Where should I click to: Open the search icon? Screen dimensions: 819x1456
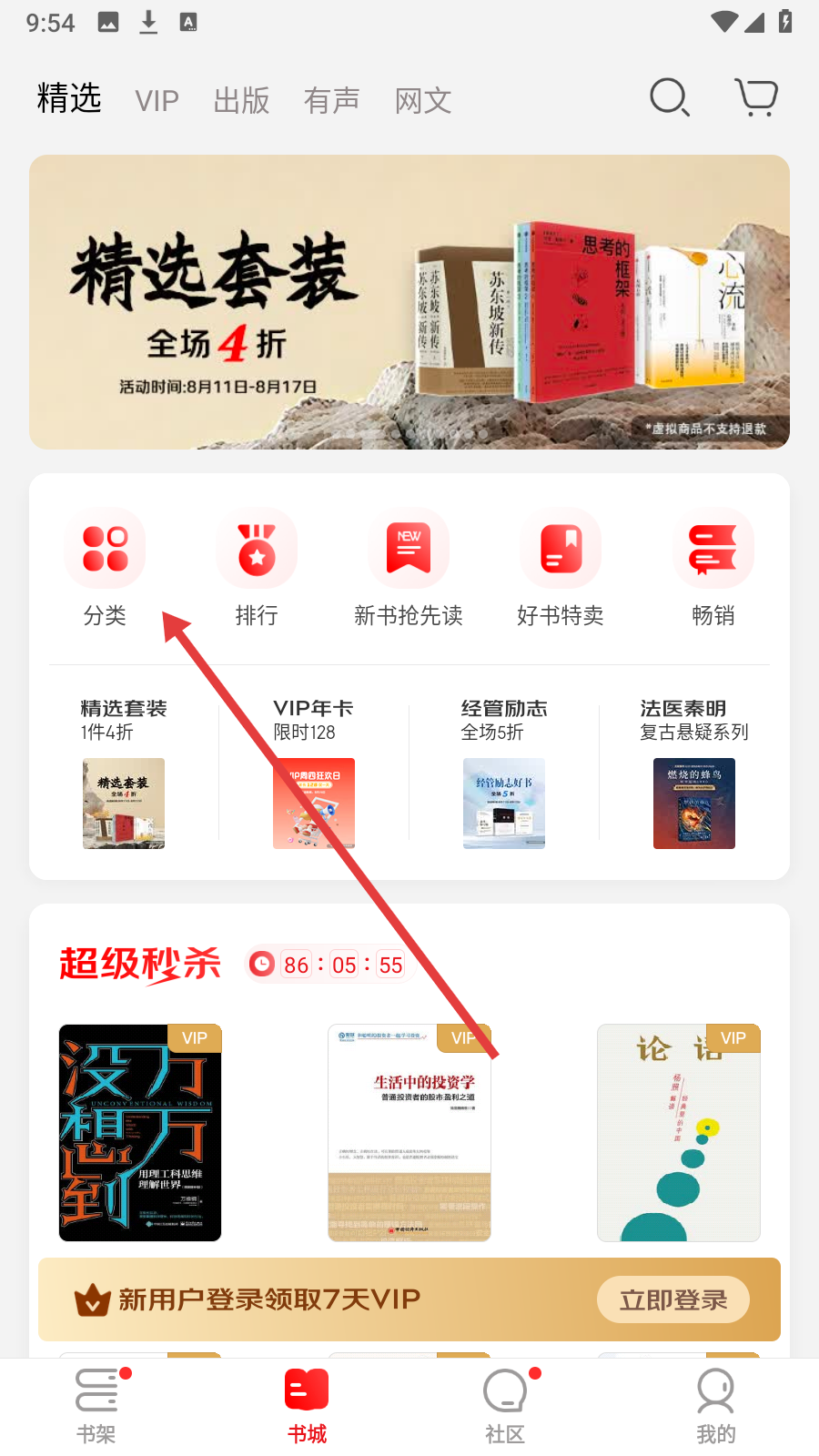point(670,97)
